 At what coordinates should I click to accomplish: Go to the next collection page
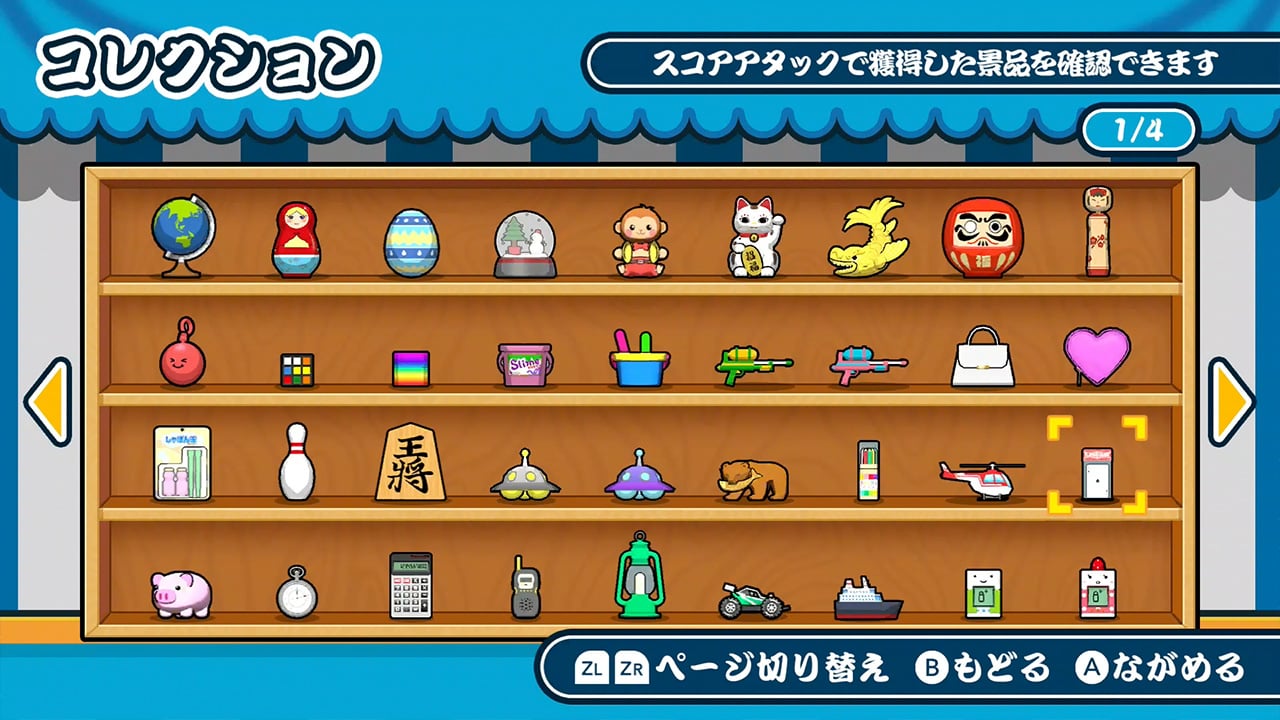(x=1231, y=402)
